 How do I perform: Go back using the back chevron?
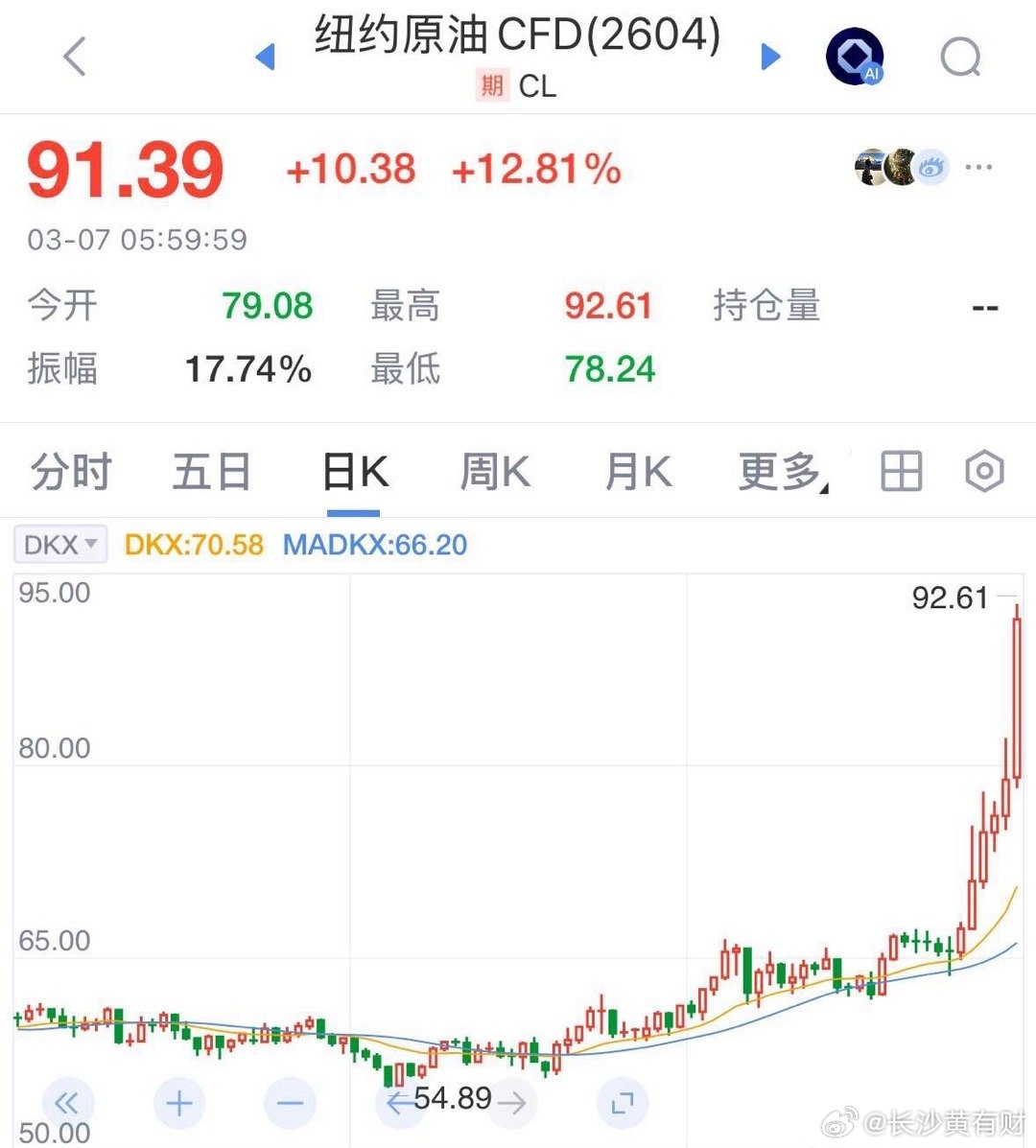(x=74, y=56)
